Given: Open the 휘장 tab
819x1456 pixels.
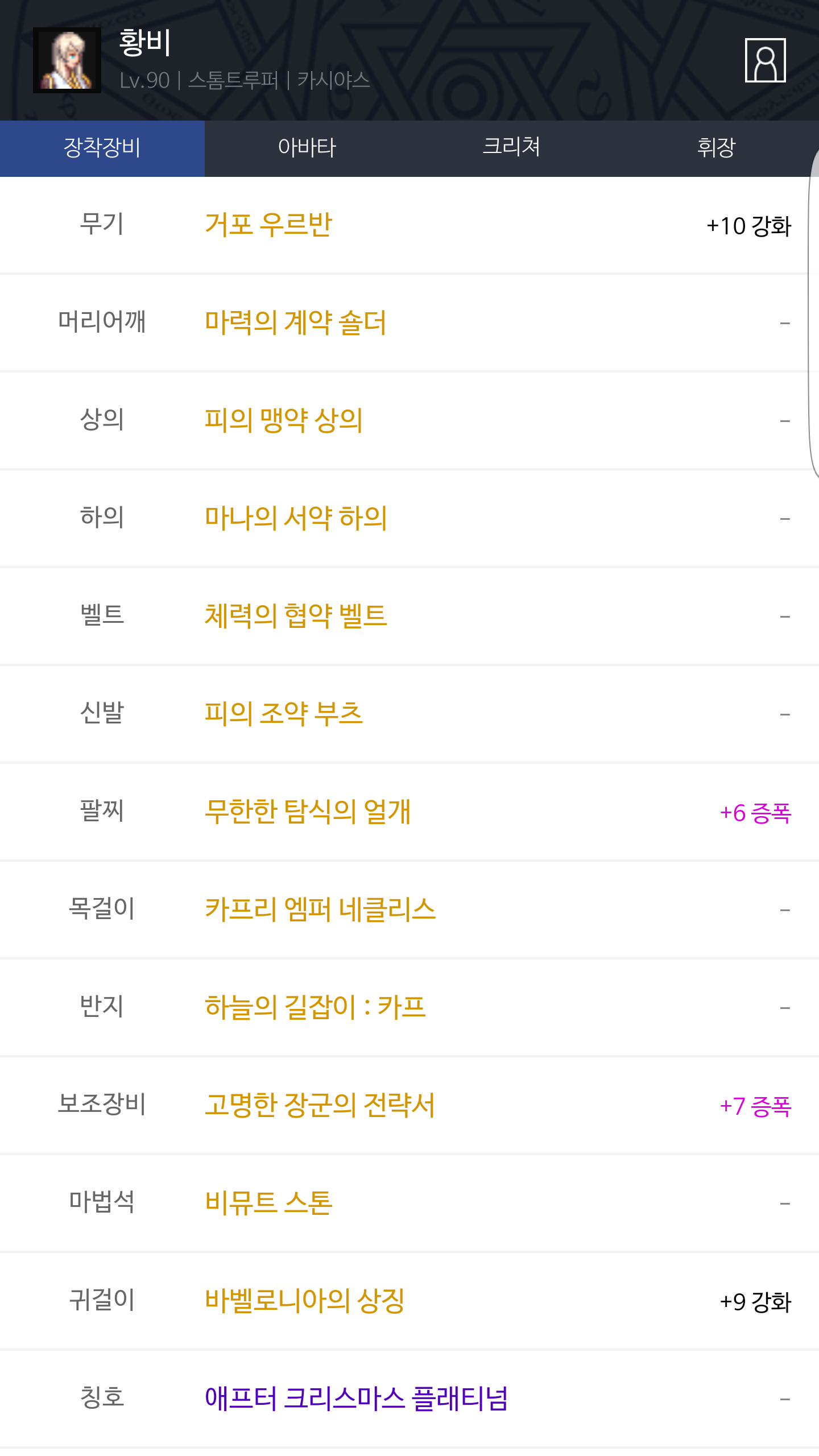Looking at the screenshot, I should [717, 148].
